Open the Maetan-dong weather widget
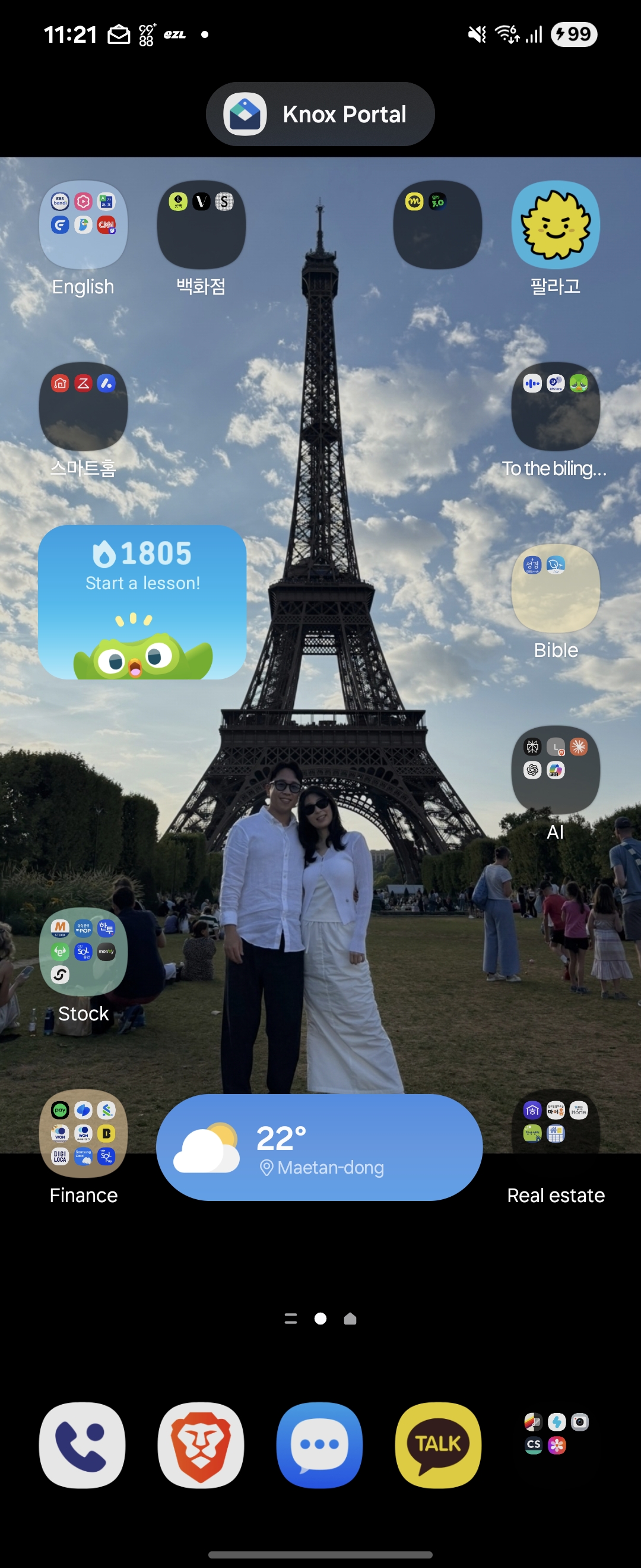The image size is (641, 1568). tap(319, 1147)
